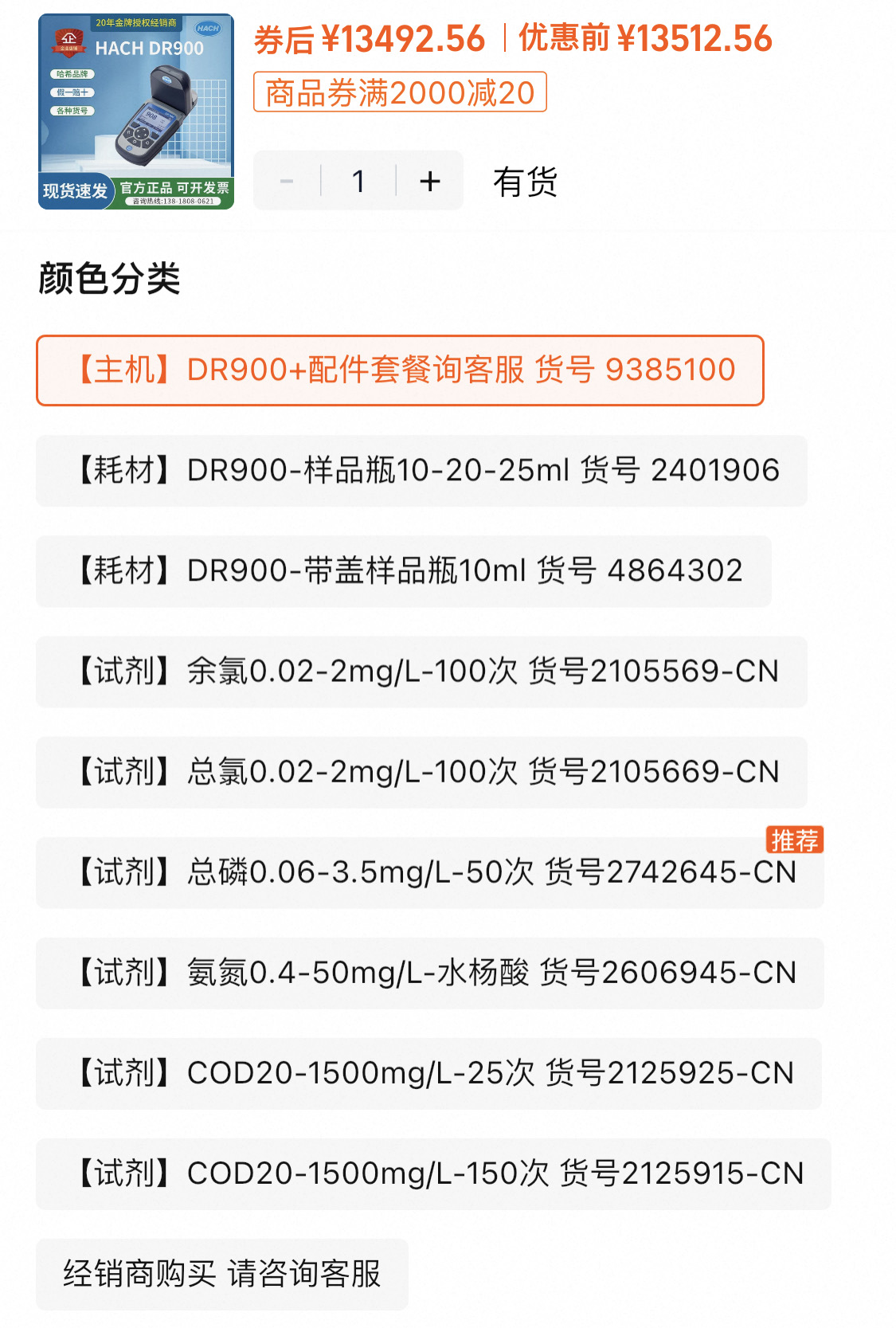Select the 【主机】DR900+配件套餐 货号9385100 option

pyautogui.click(x=400, y=370)
